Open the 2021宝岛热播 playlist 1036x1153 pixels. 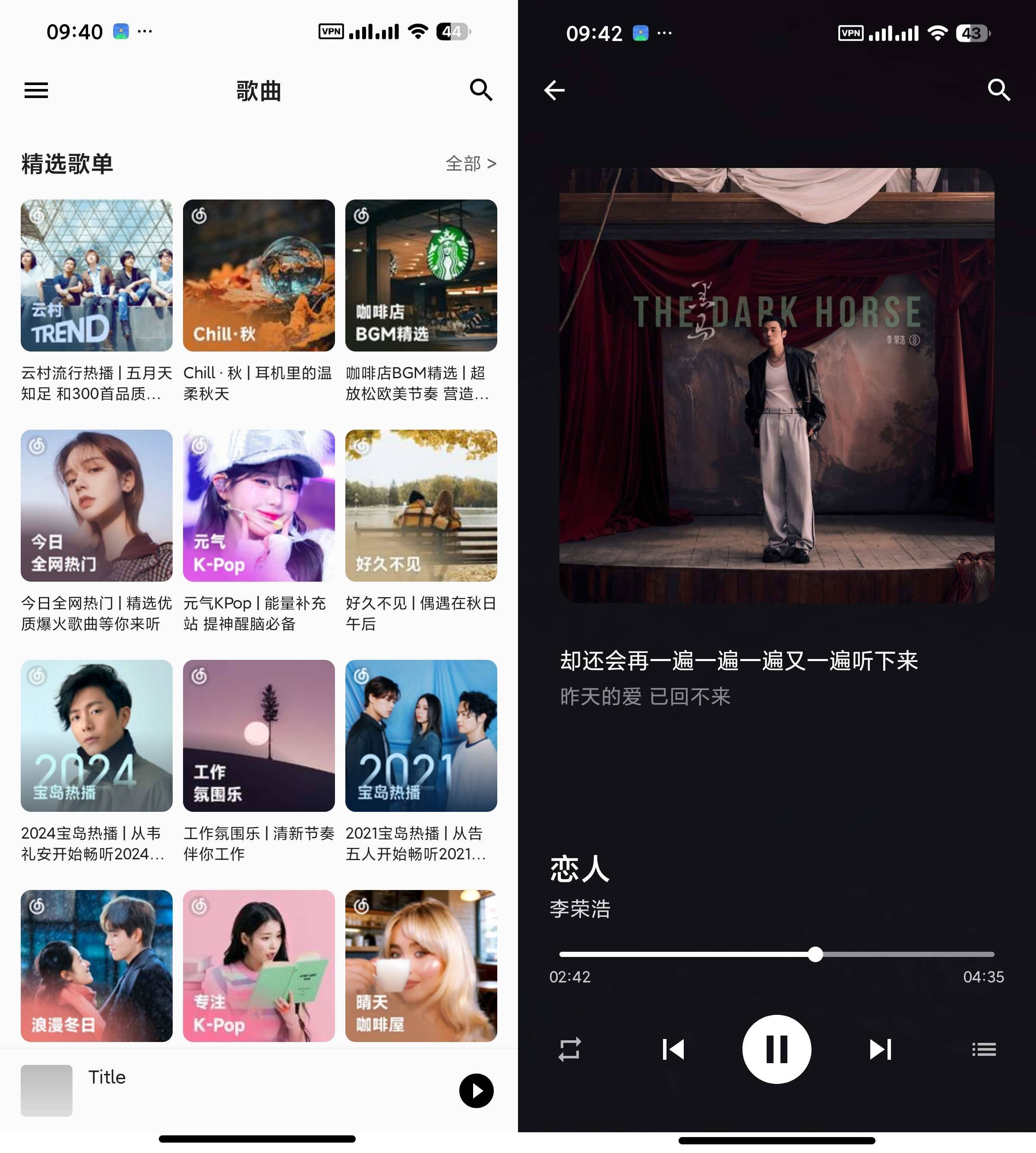[x=421, y=736]
